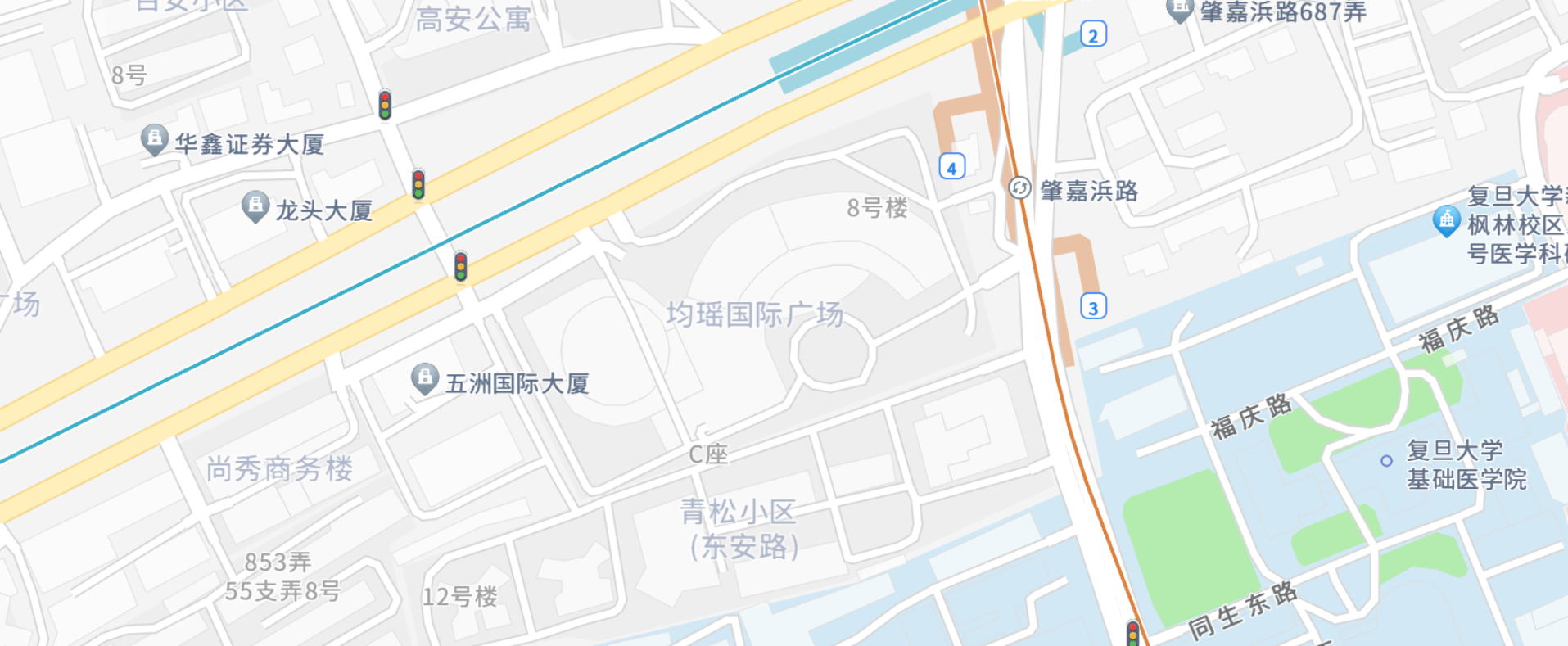Tap the 五洲国际大厦 marker
Image resolution: width=1568 pixels, height=646 pixels.
click(424, 379)
